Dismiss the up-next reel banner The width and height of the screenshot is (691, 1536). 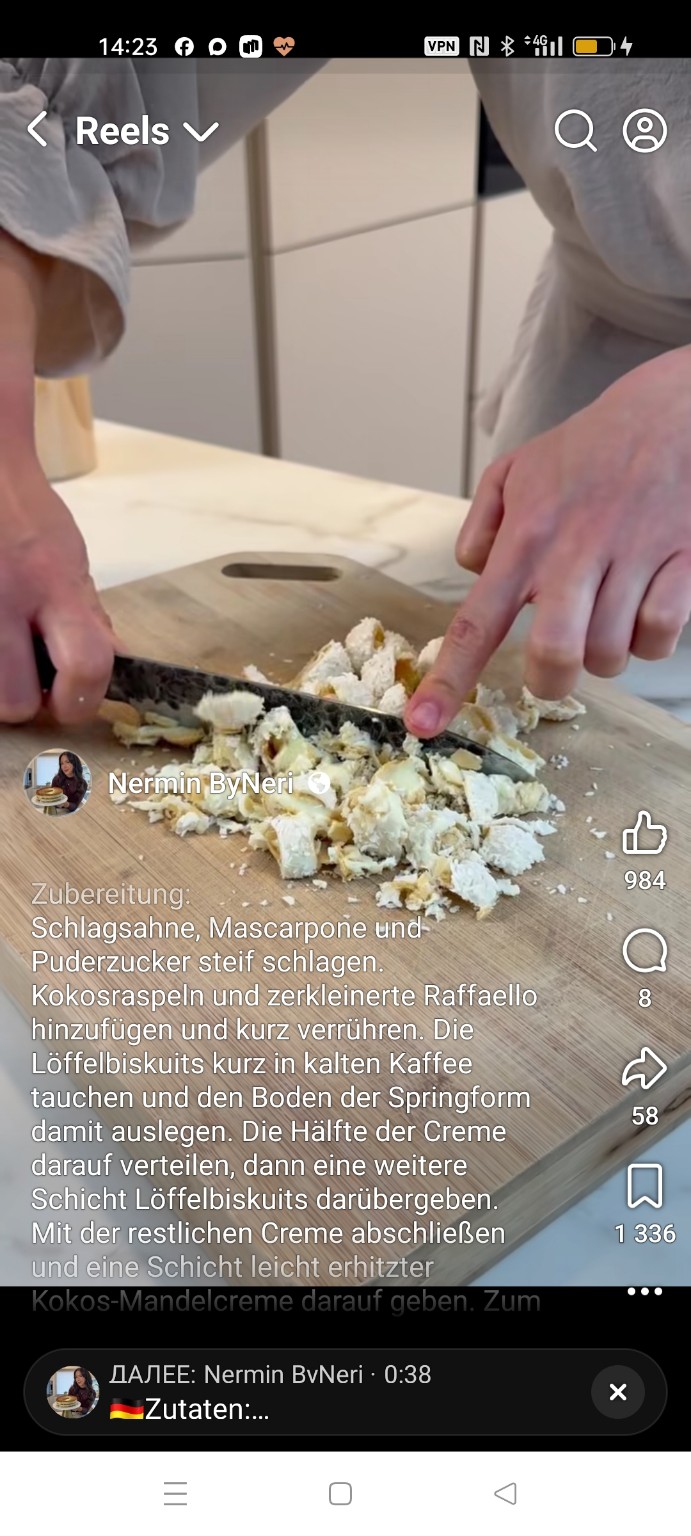[618, 1392]
